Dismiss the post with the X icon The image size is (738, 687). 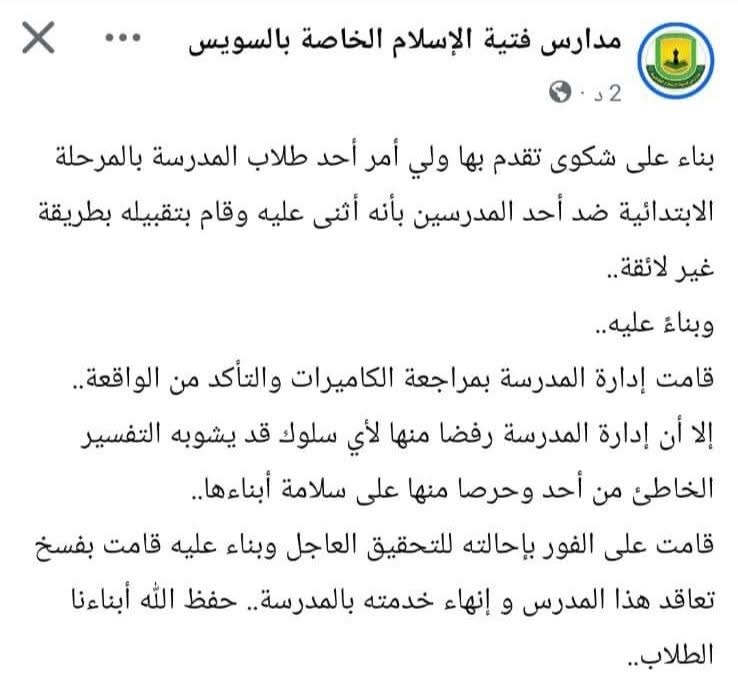click(x=39, y=41)
